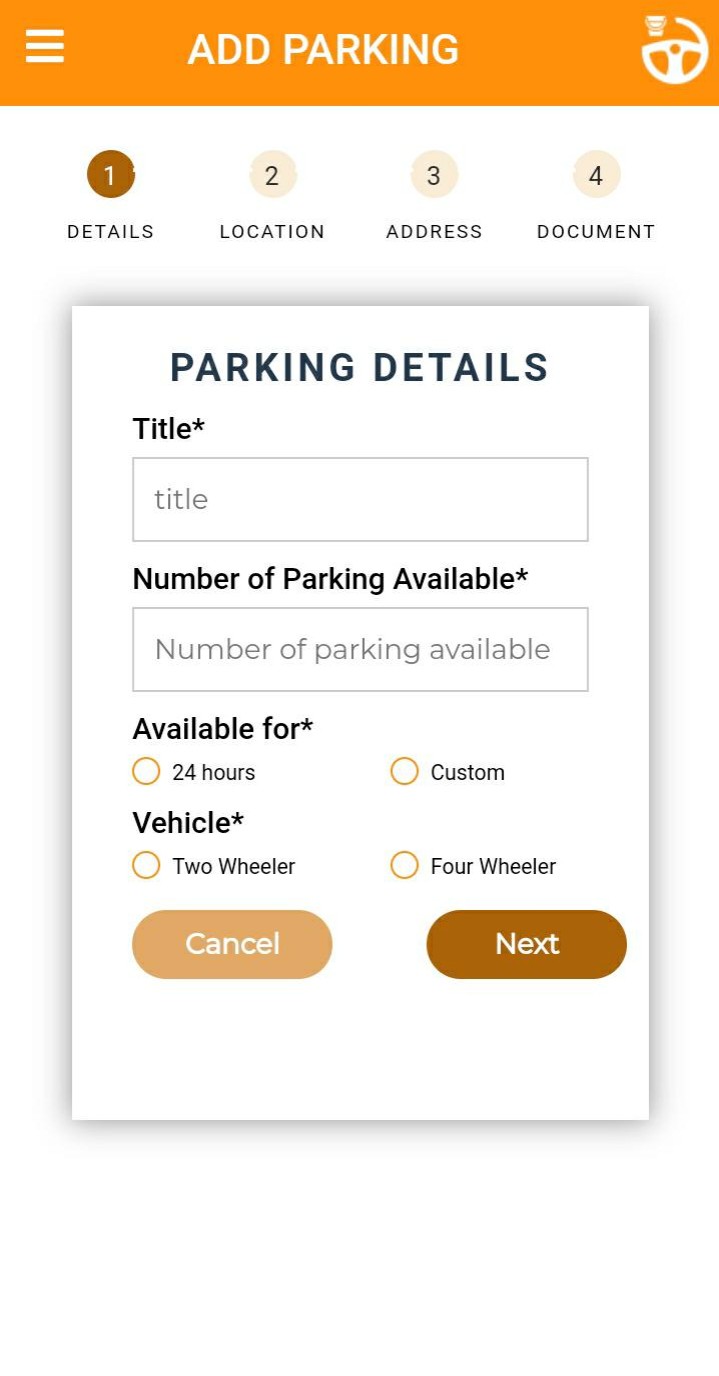The height and width of the screenshot is (1376, 719).
Task: Select Two Wheeler vehicle type
Action: (x=146, y=865)
